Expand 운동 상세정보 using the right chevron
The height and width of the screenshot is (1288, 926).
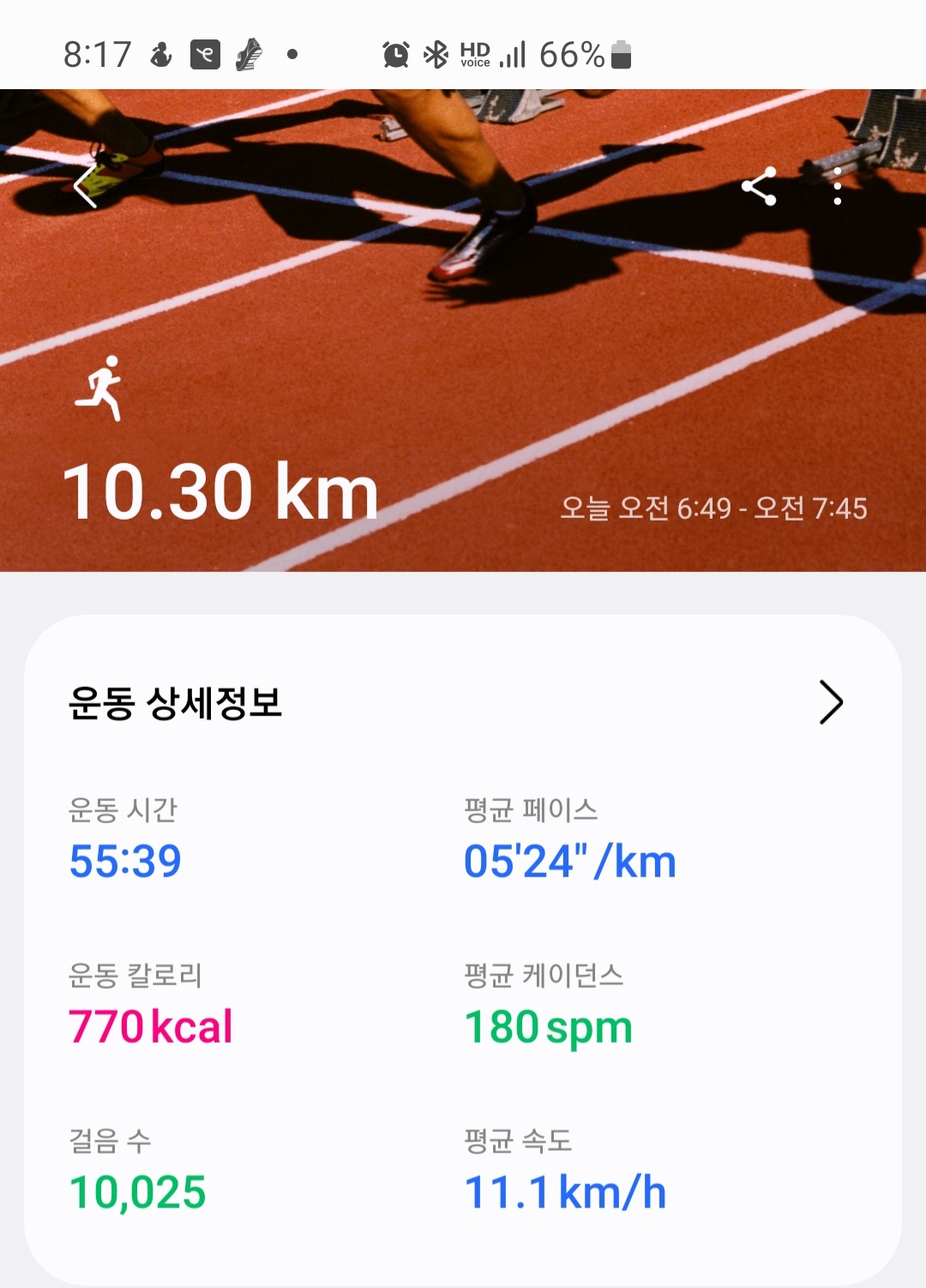(831, 704)
